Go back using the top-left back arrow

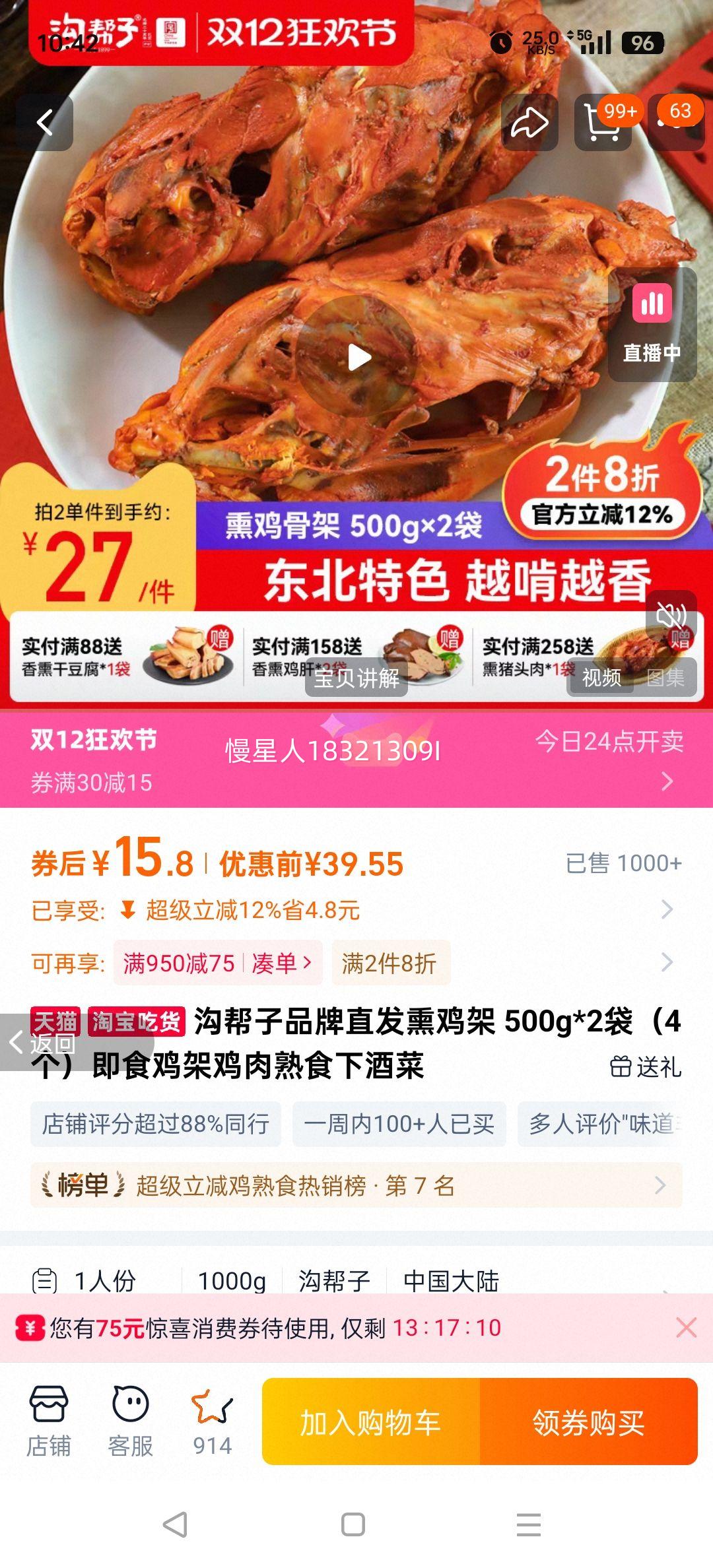(44, 123)
